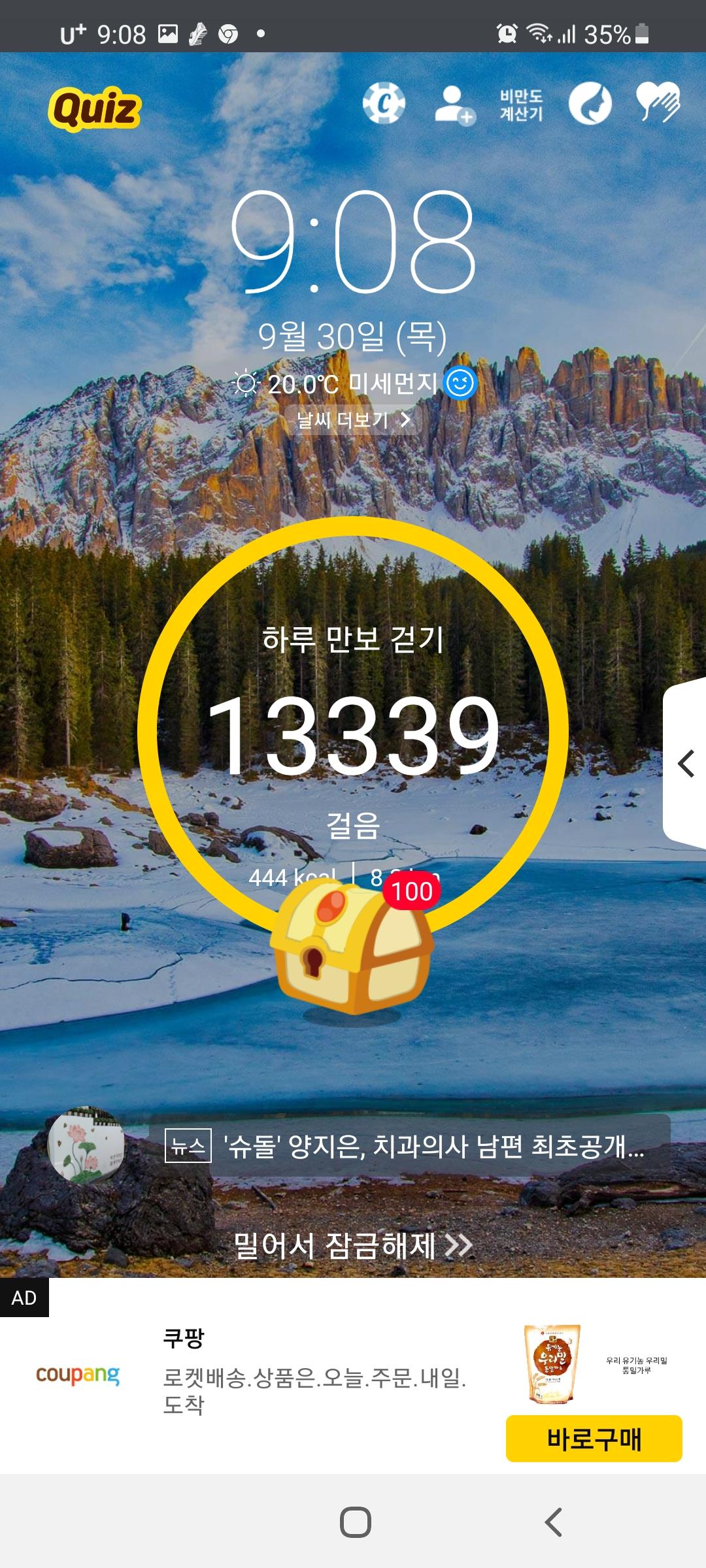The height and width of the screenshot is (1568, 706).
Task: Tap 바로구매 on the Coupang ad
Action: point(594,1439)
